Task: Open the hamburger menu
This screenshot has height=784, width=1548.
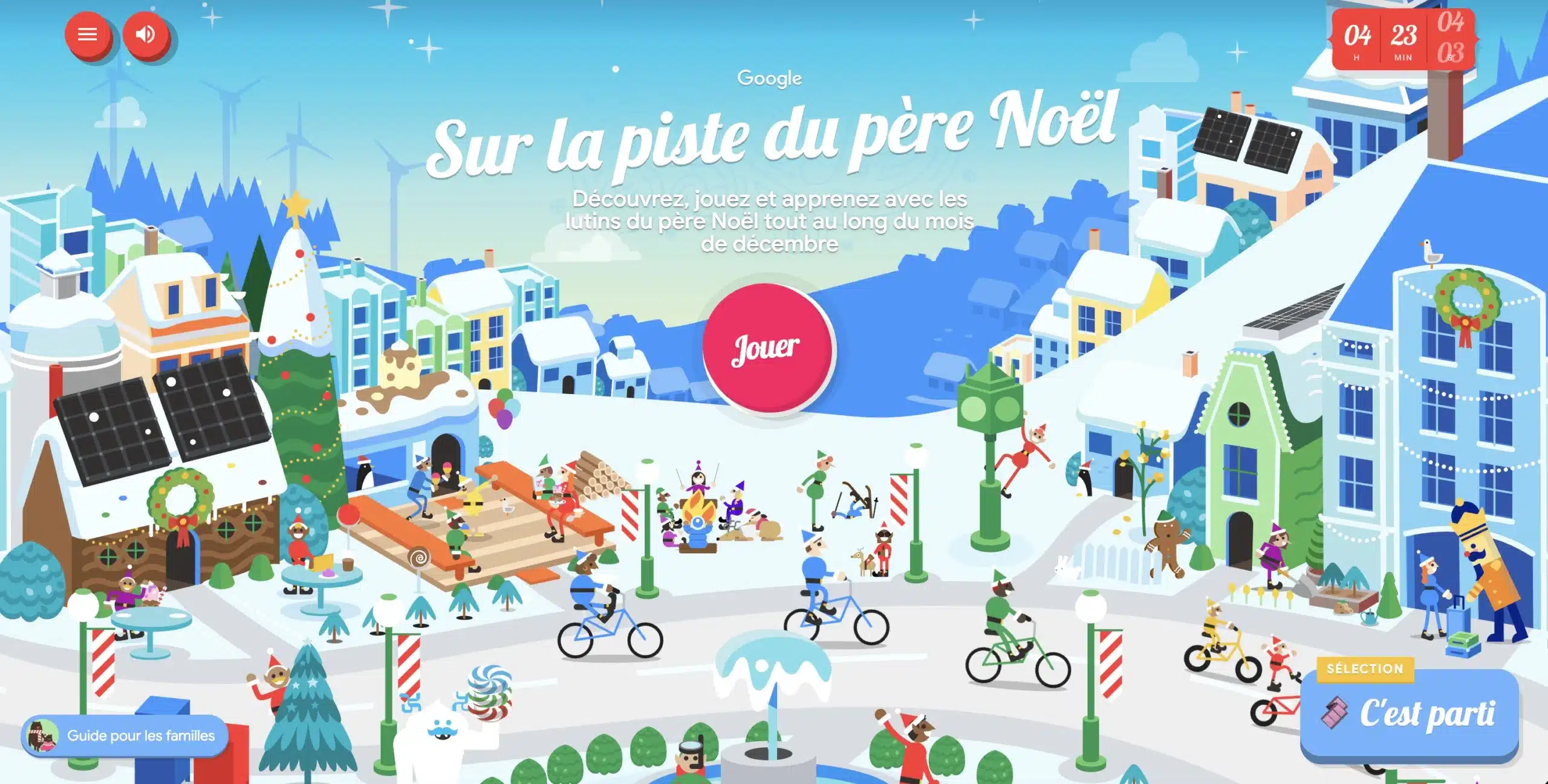Action: point(88,34)
